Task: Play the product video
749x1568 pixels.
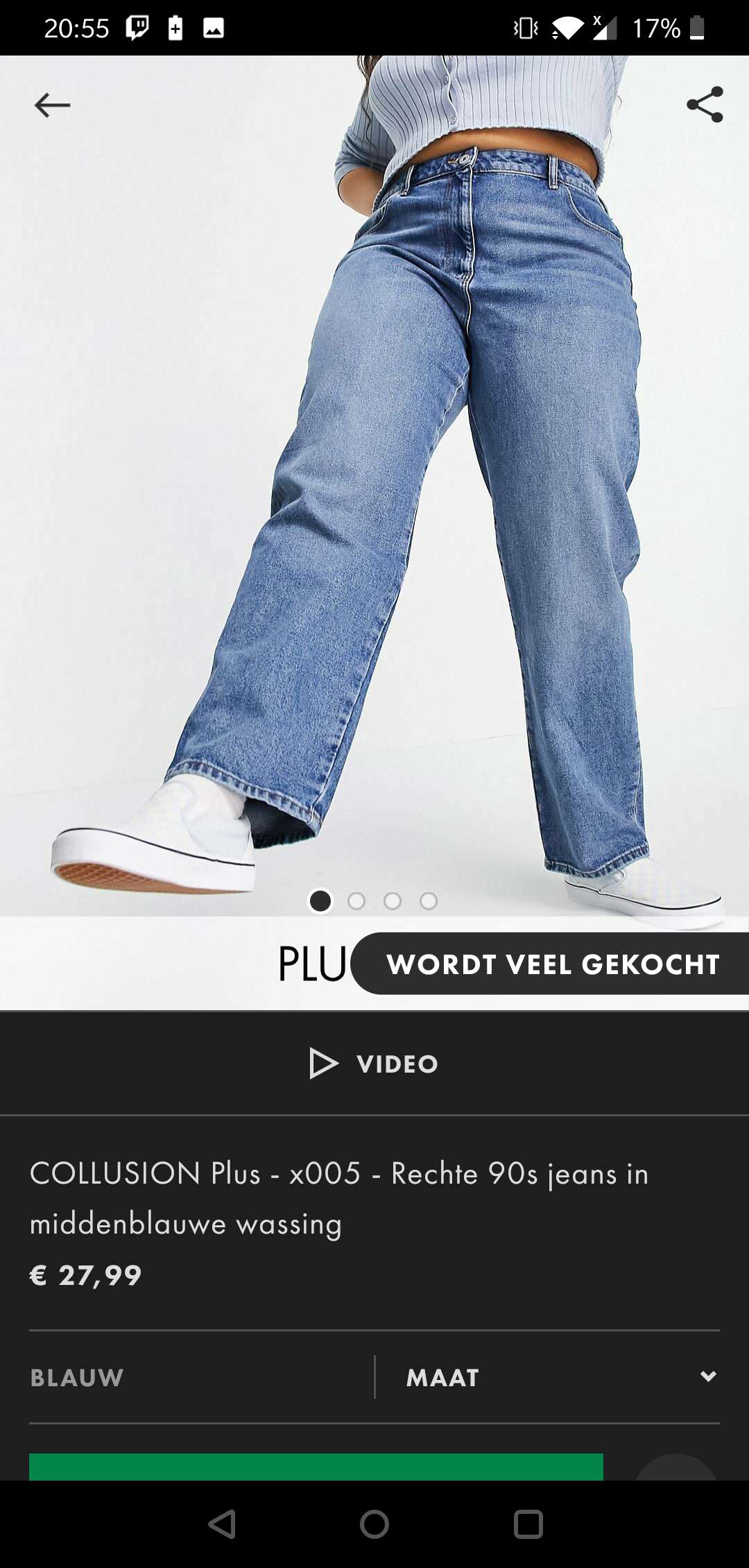Action: tap(374, 1064)
